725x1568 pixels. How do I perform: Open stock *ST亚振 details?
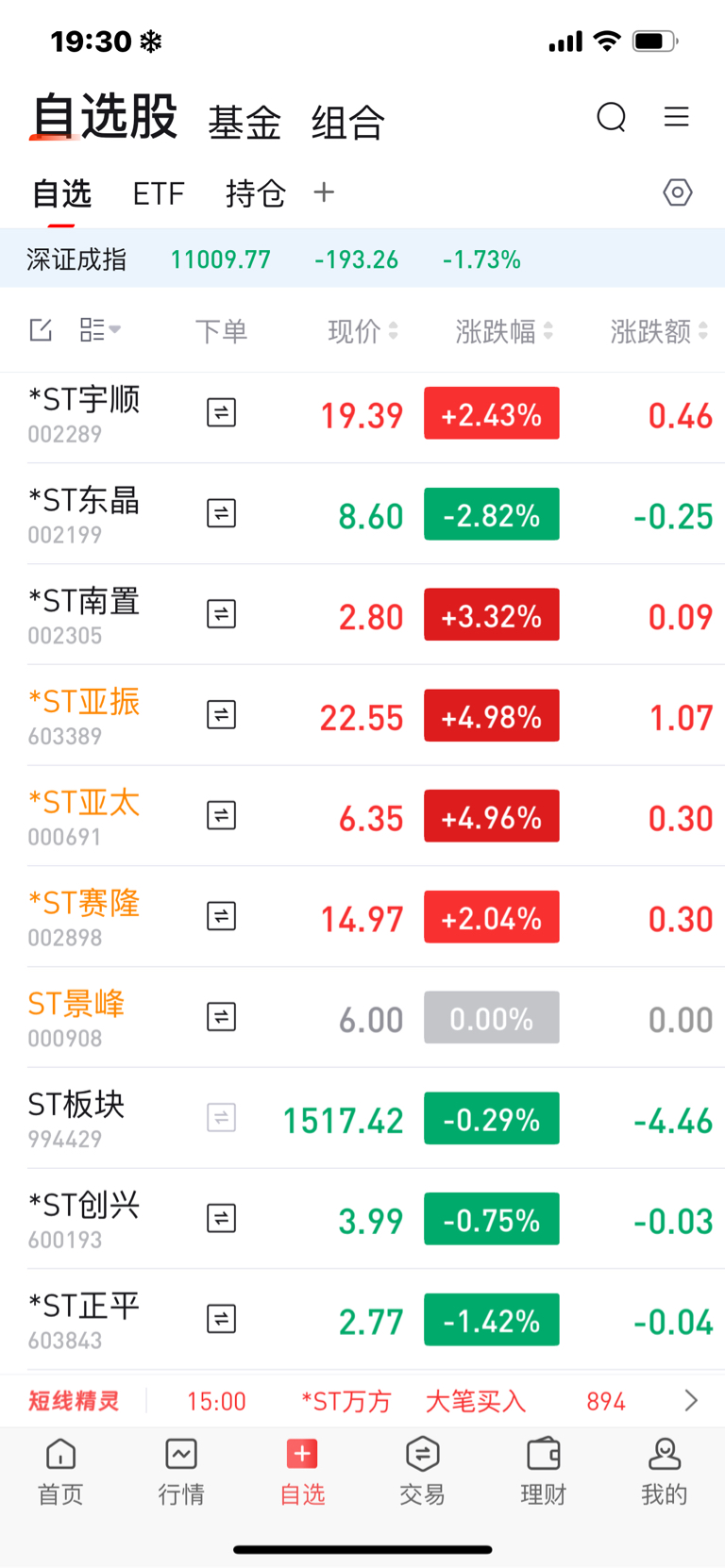[x=84, y=714]
